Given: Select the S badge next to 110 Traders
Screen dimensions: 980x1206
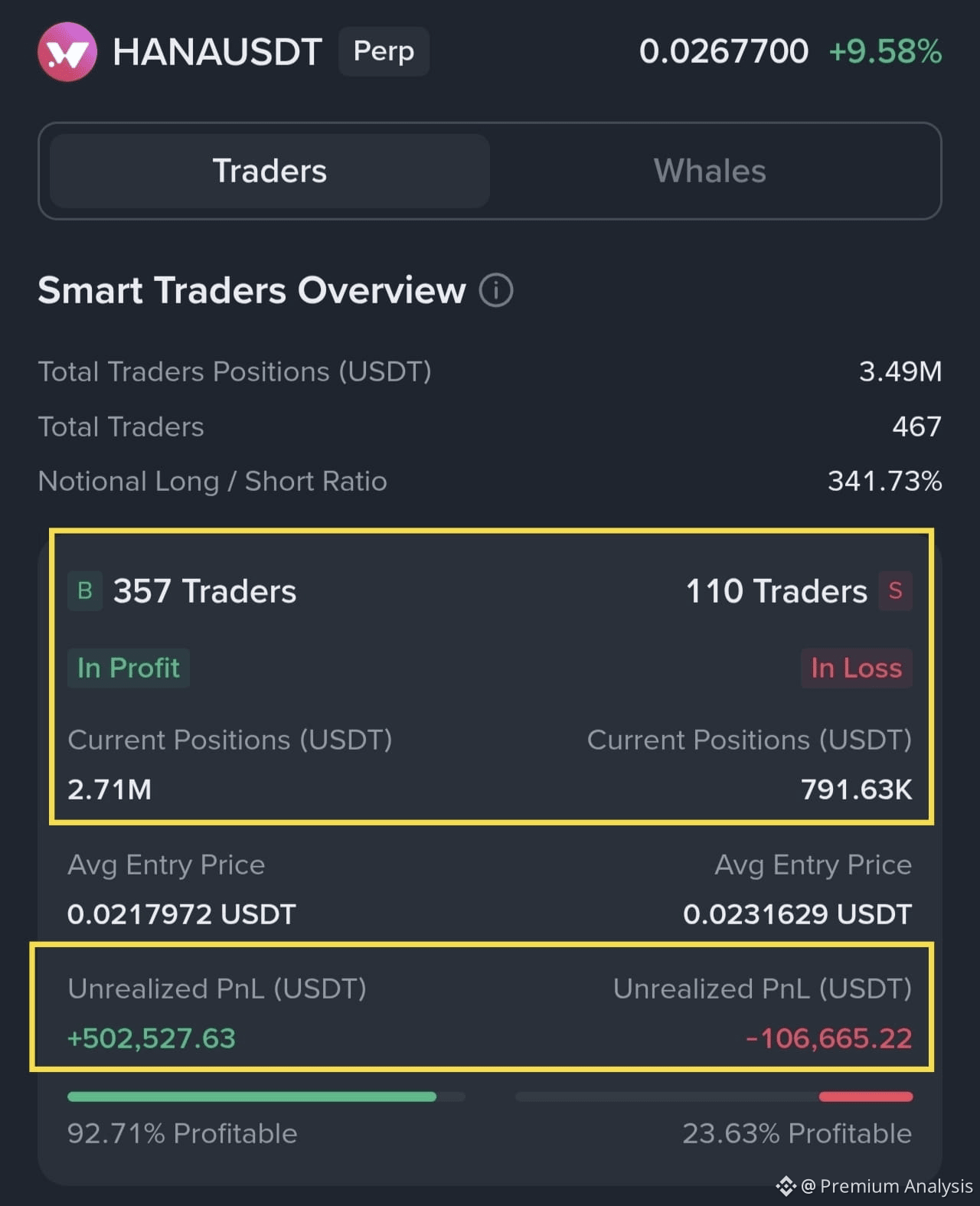Looking at the screenshot, I should coord(895,590).
